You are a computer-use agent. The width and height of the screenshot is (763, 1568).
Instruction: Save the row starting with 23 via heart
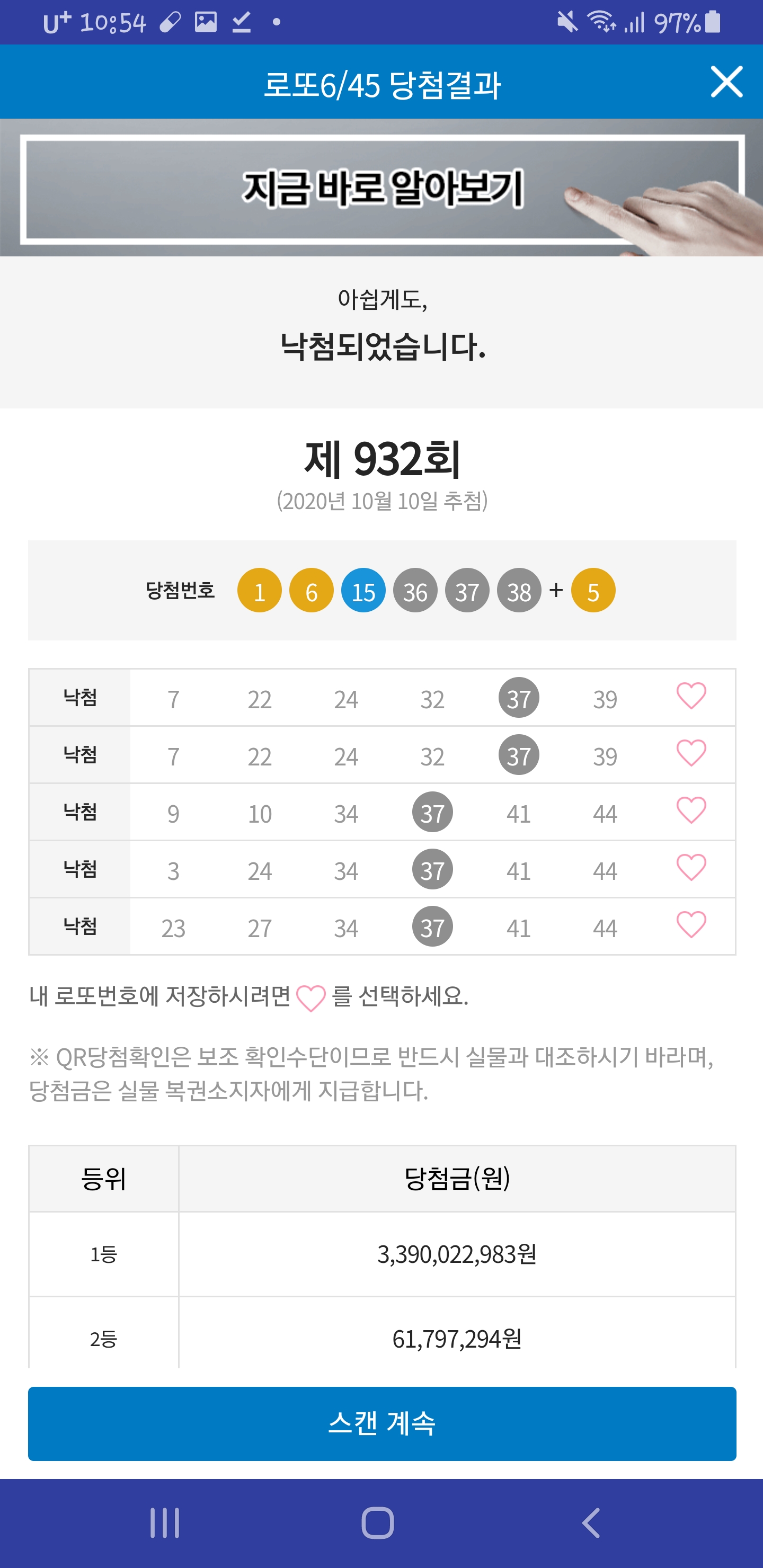pyautogui.click(x=691, y=926)
